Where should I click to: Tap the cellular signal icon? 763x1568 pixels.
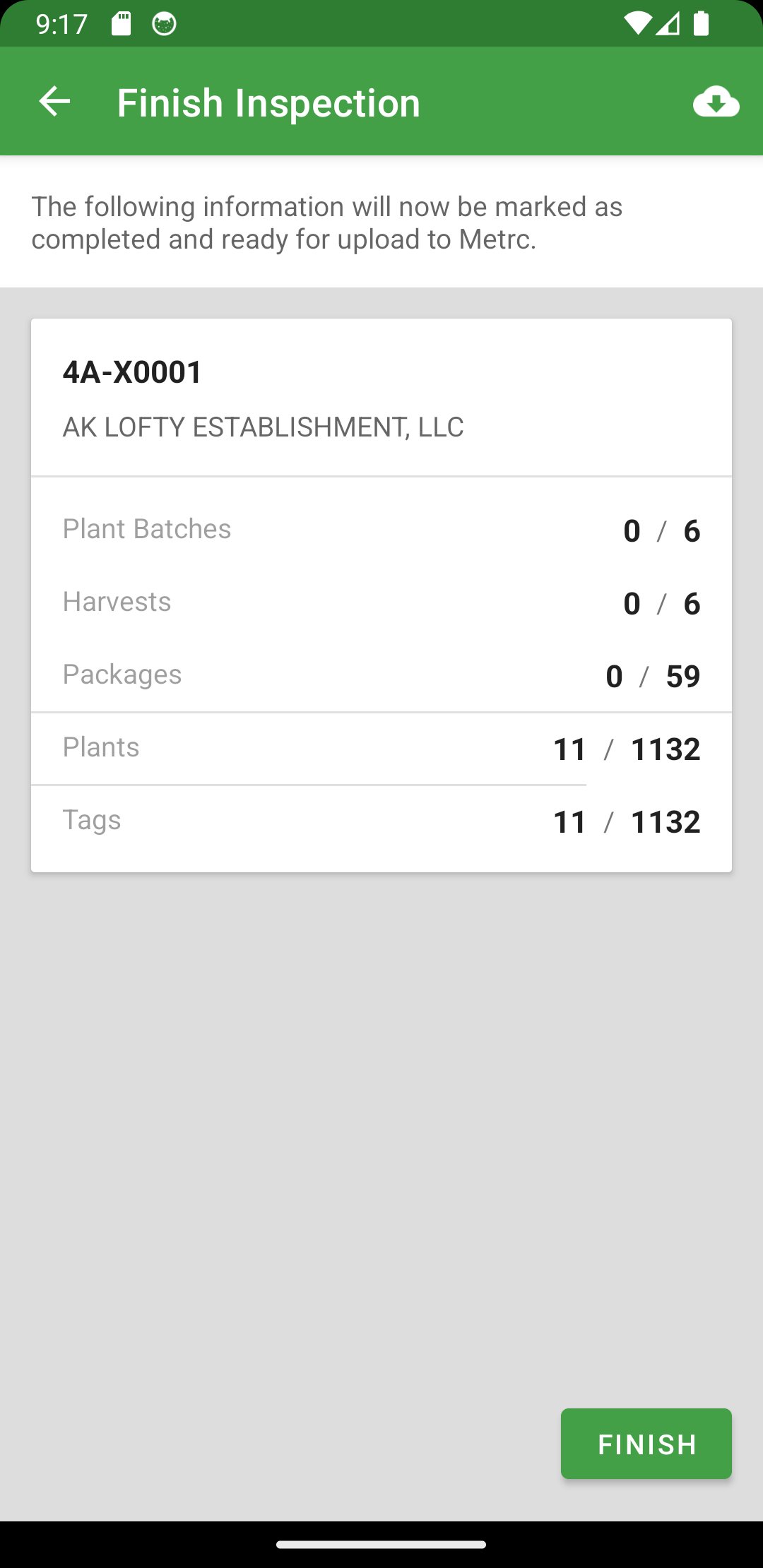pyautogui.click(x=669, y=24)
